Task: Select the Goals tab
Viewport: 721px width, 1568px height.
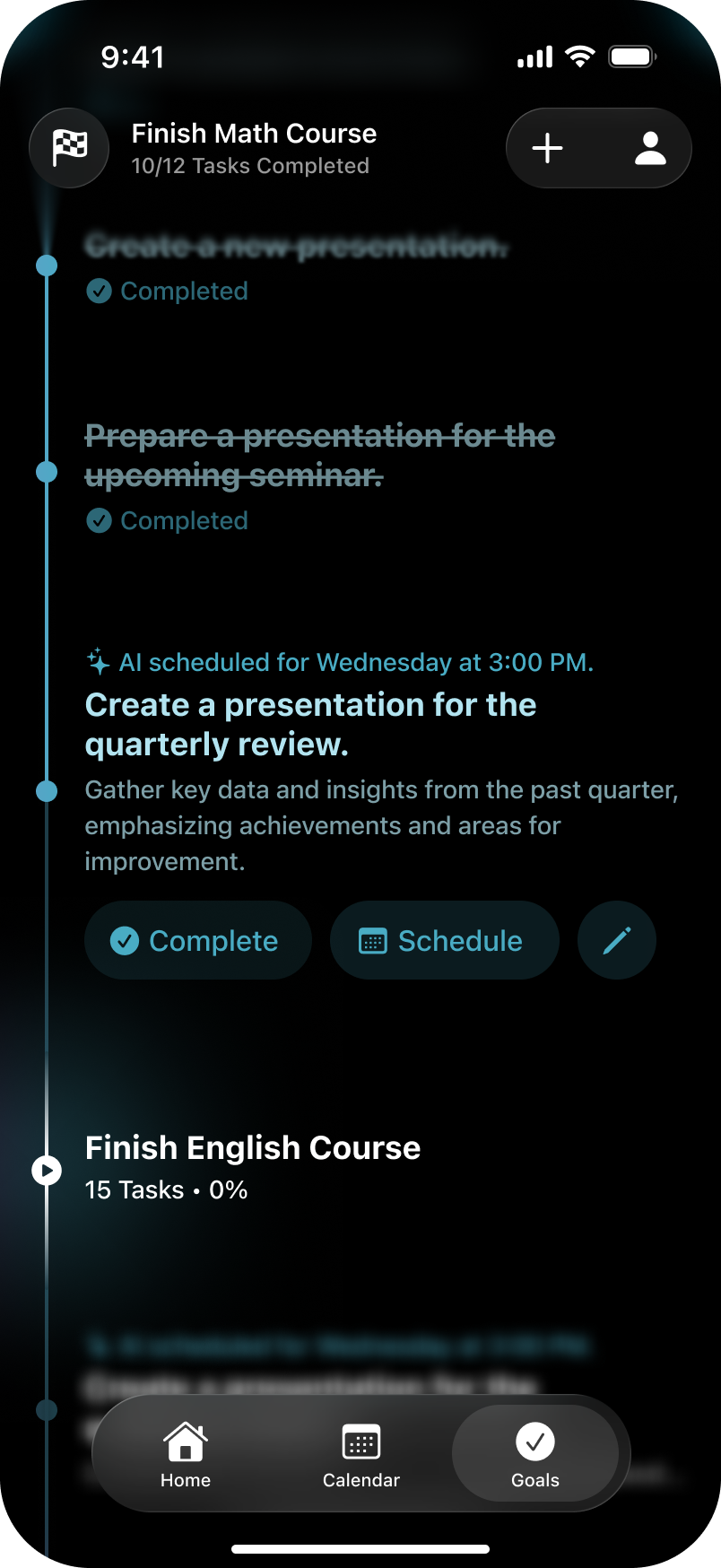Action: (x=535, y=1454)
